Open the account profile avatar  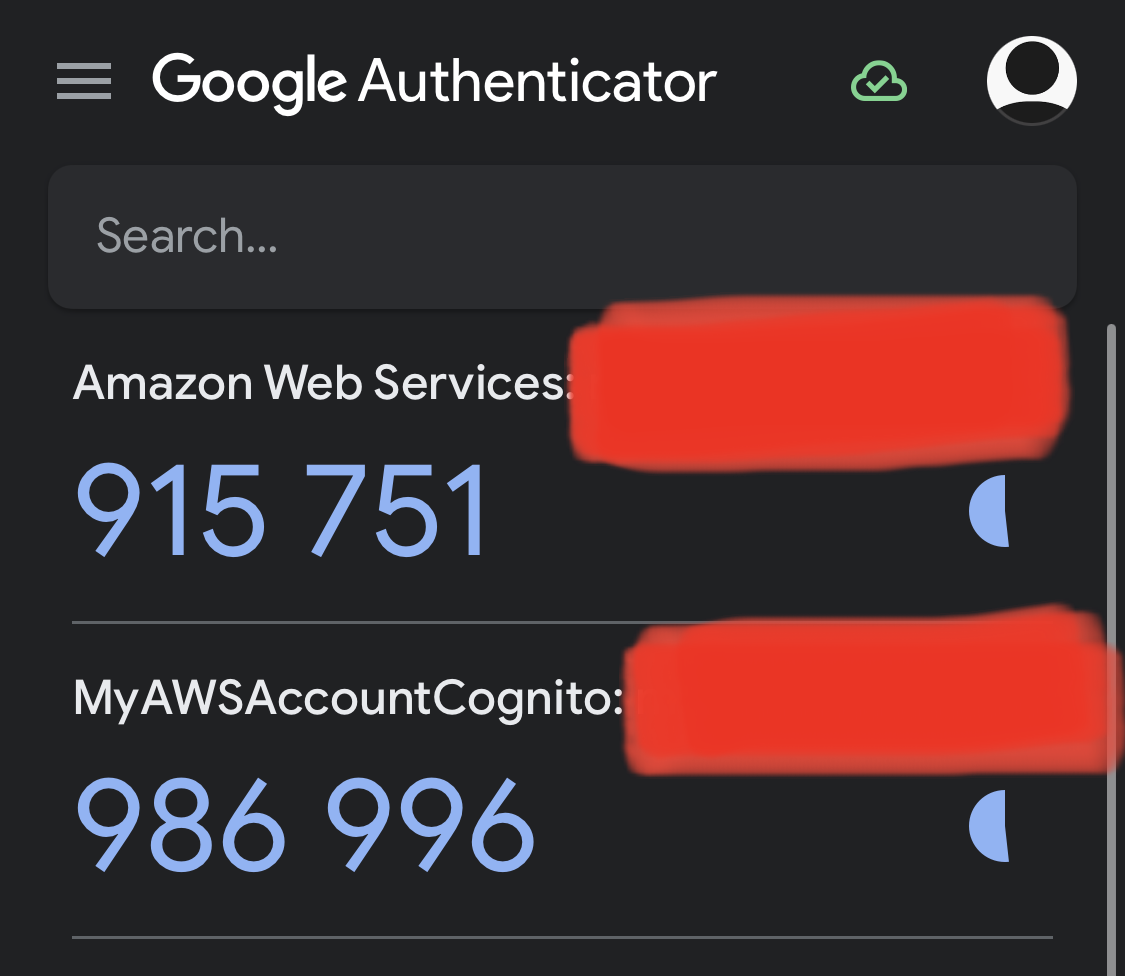pyautogui.click(x=1031, y=80)
